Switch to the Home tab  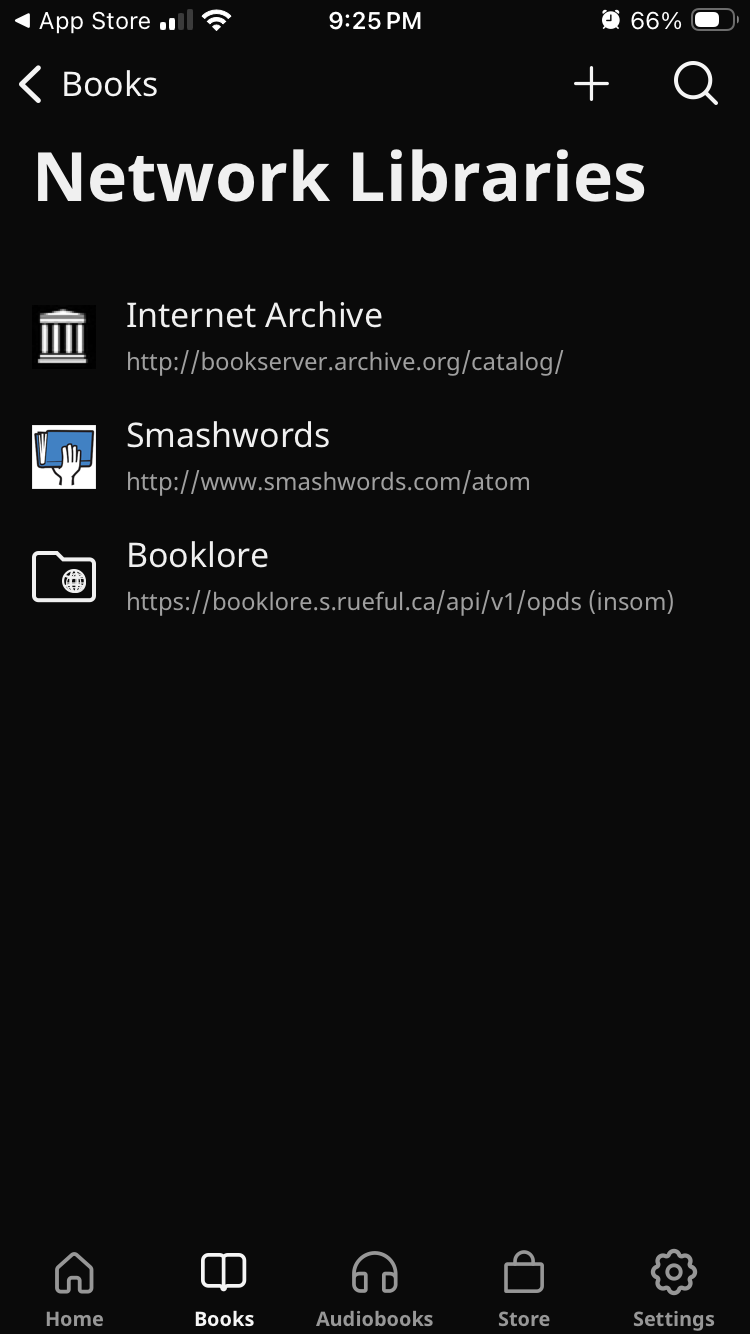(75, 1289)
